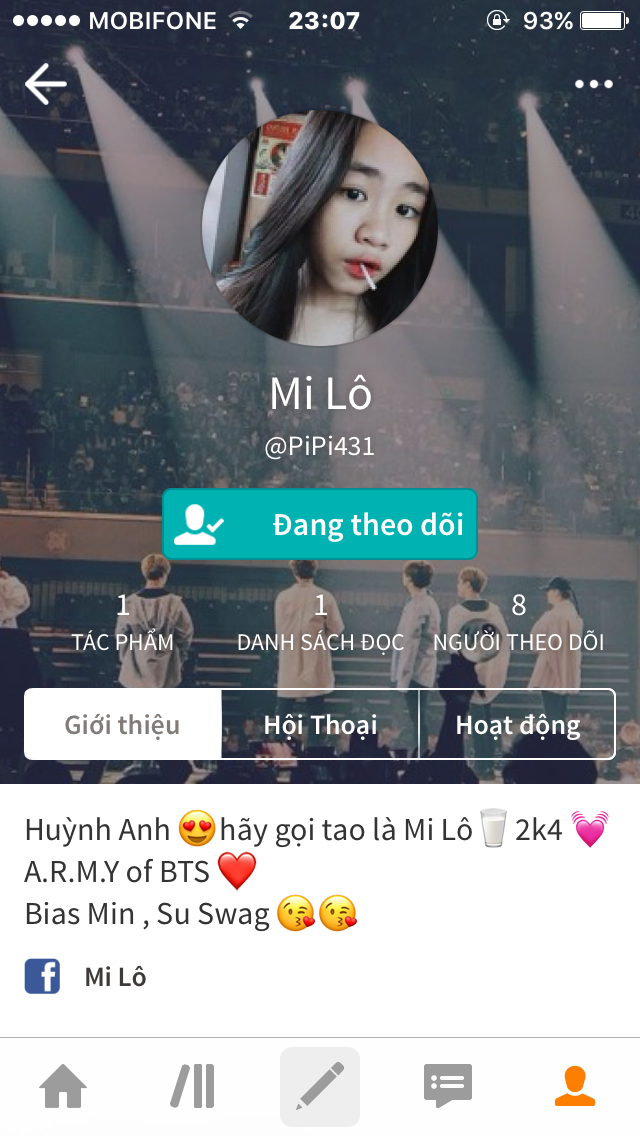Viewport: 640px width, 1136px height.
Task: Open the Danh sách đọc reading list
Action: [320, 622]
